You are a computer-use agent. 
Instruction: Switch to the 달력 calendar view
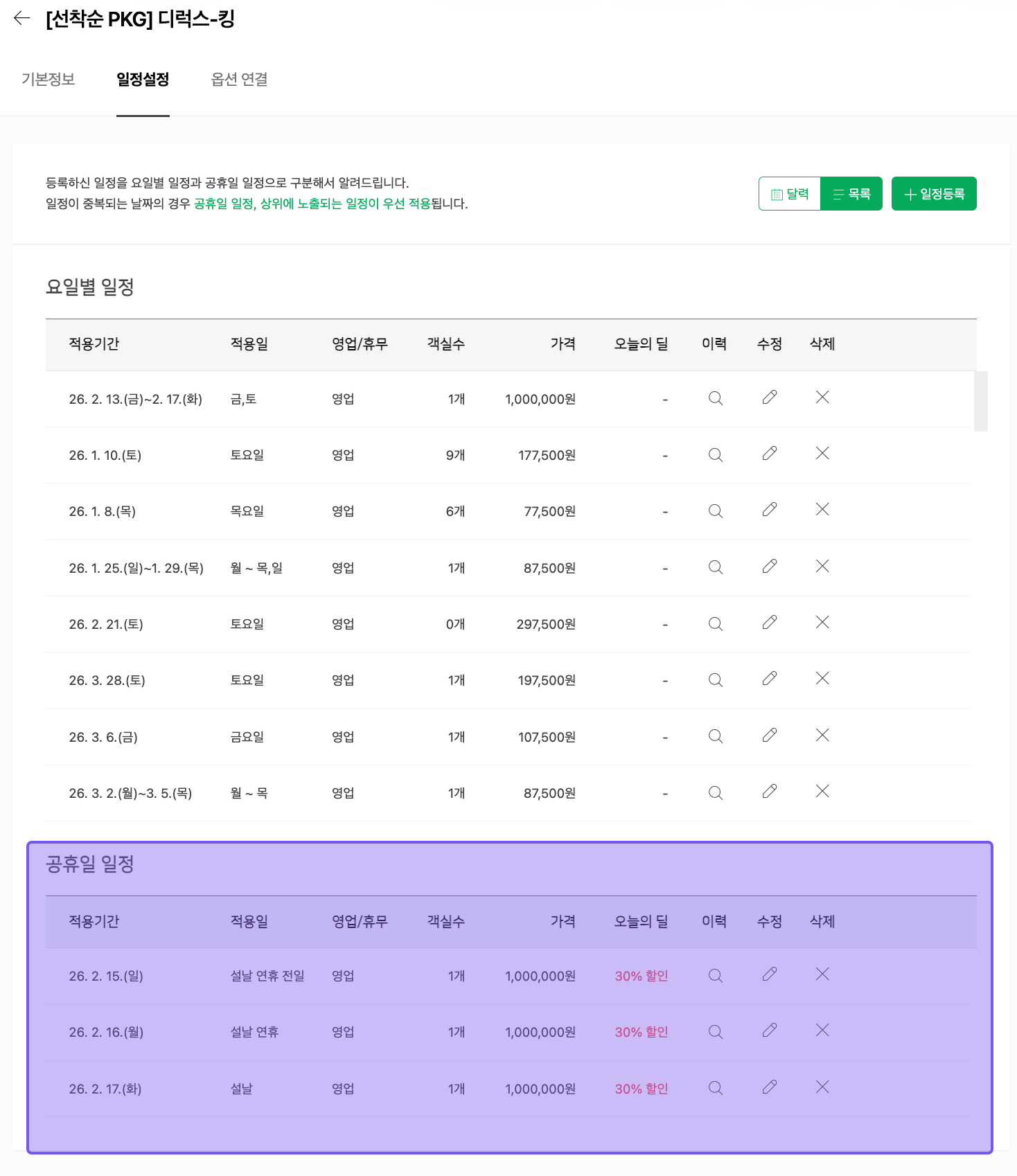pos(790,194)
